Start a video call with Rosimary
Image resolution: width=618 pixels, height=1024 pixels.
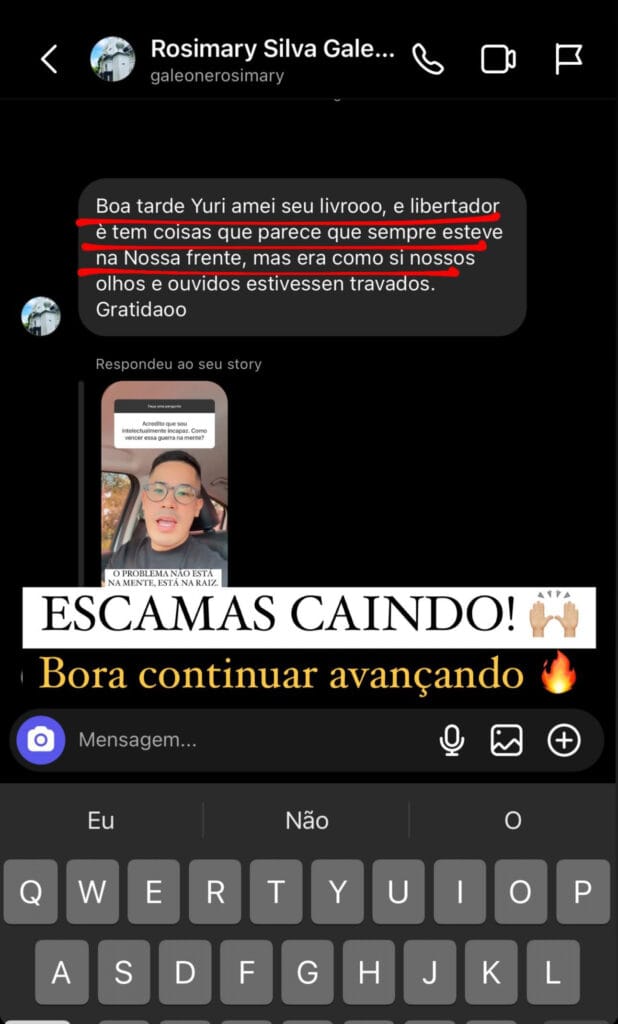[x=498, y=60]
